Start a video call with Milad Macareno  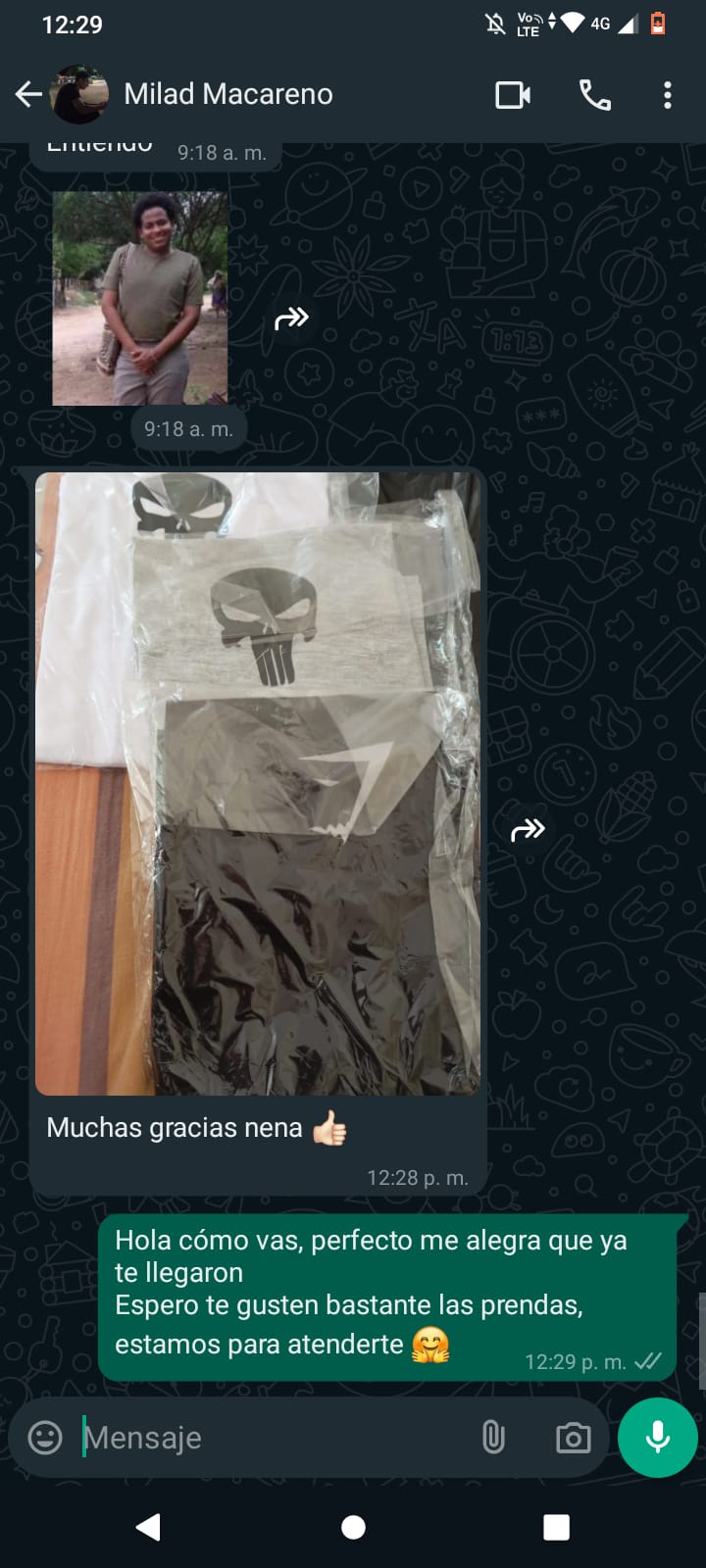tap(513, 95)
